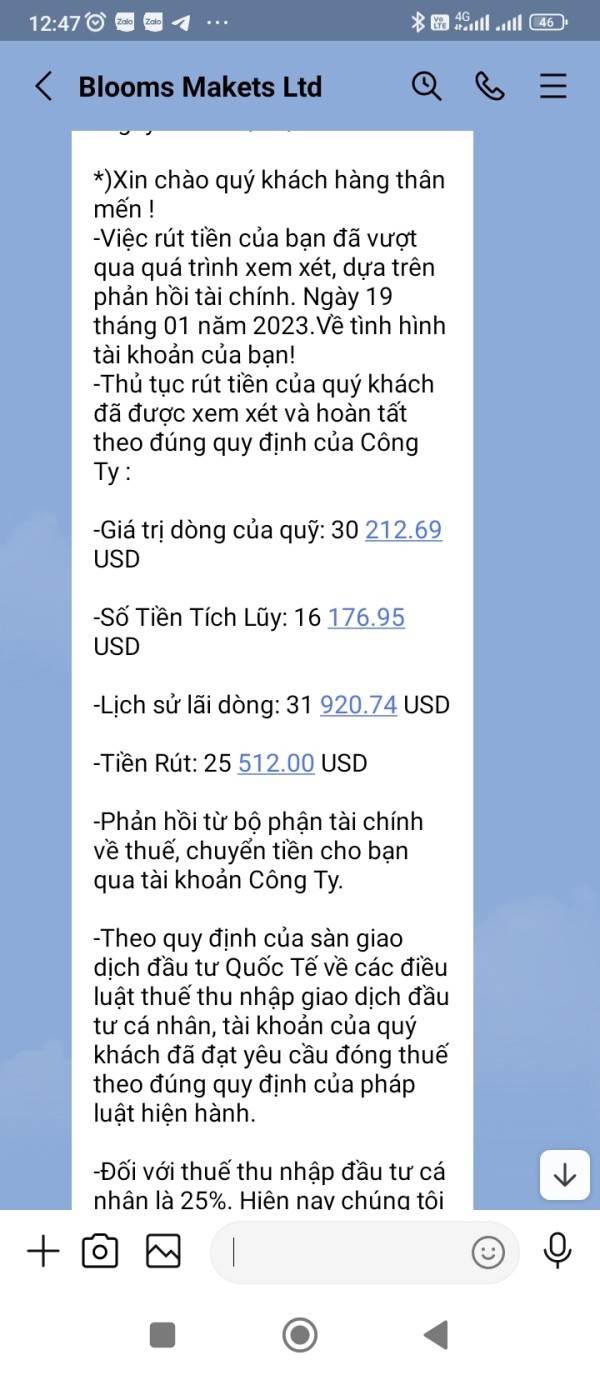Open the camera to take a photo

[100, 1251]
